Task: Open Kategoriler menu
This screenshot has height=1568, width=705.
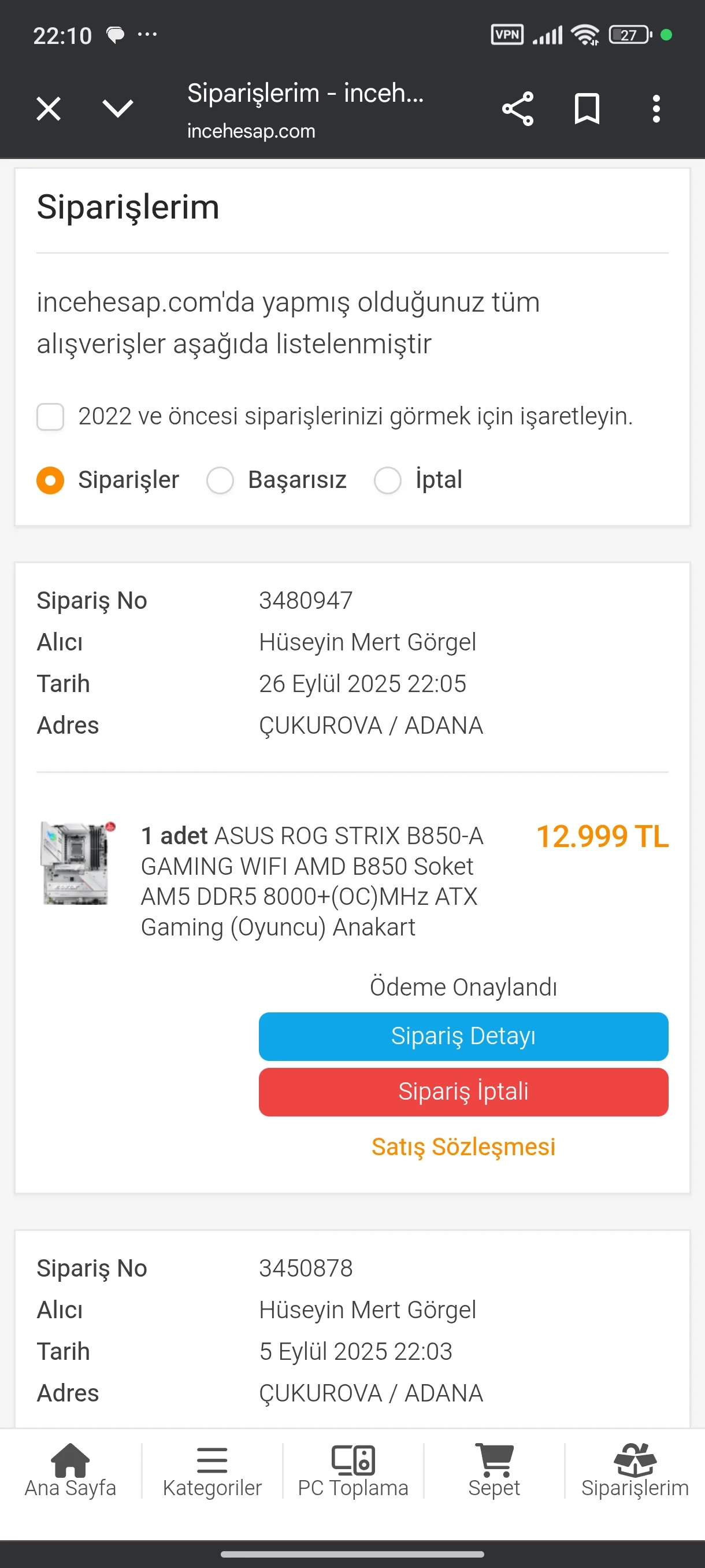Action: 211,1469
